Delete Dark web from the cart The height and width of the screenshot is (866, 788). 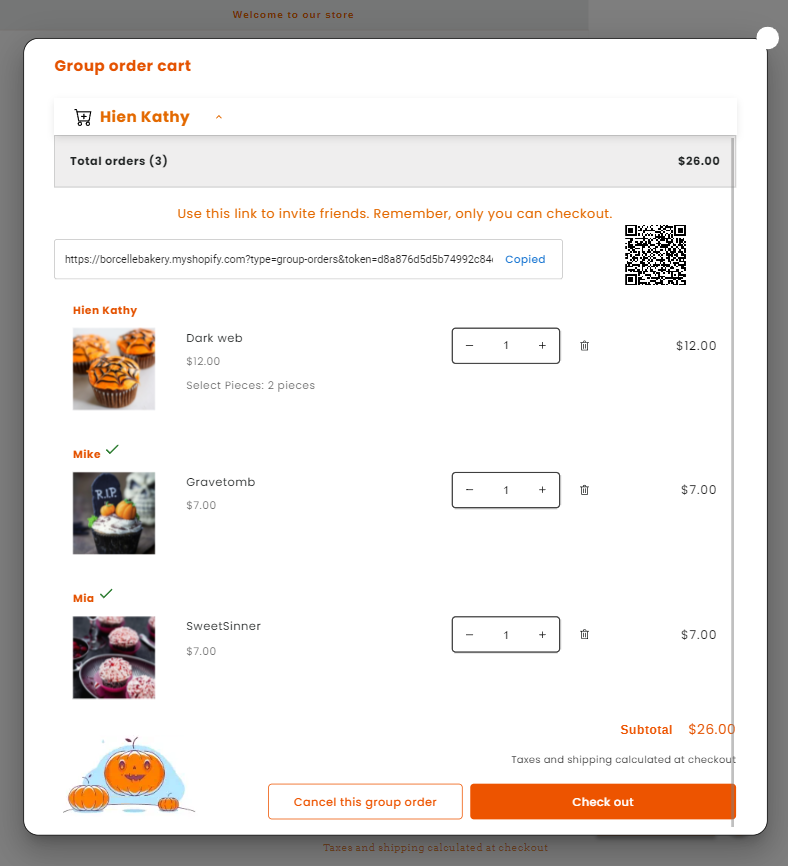585,346
